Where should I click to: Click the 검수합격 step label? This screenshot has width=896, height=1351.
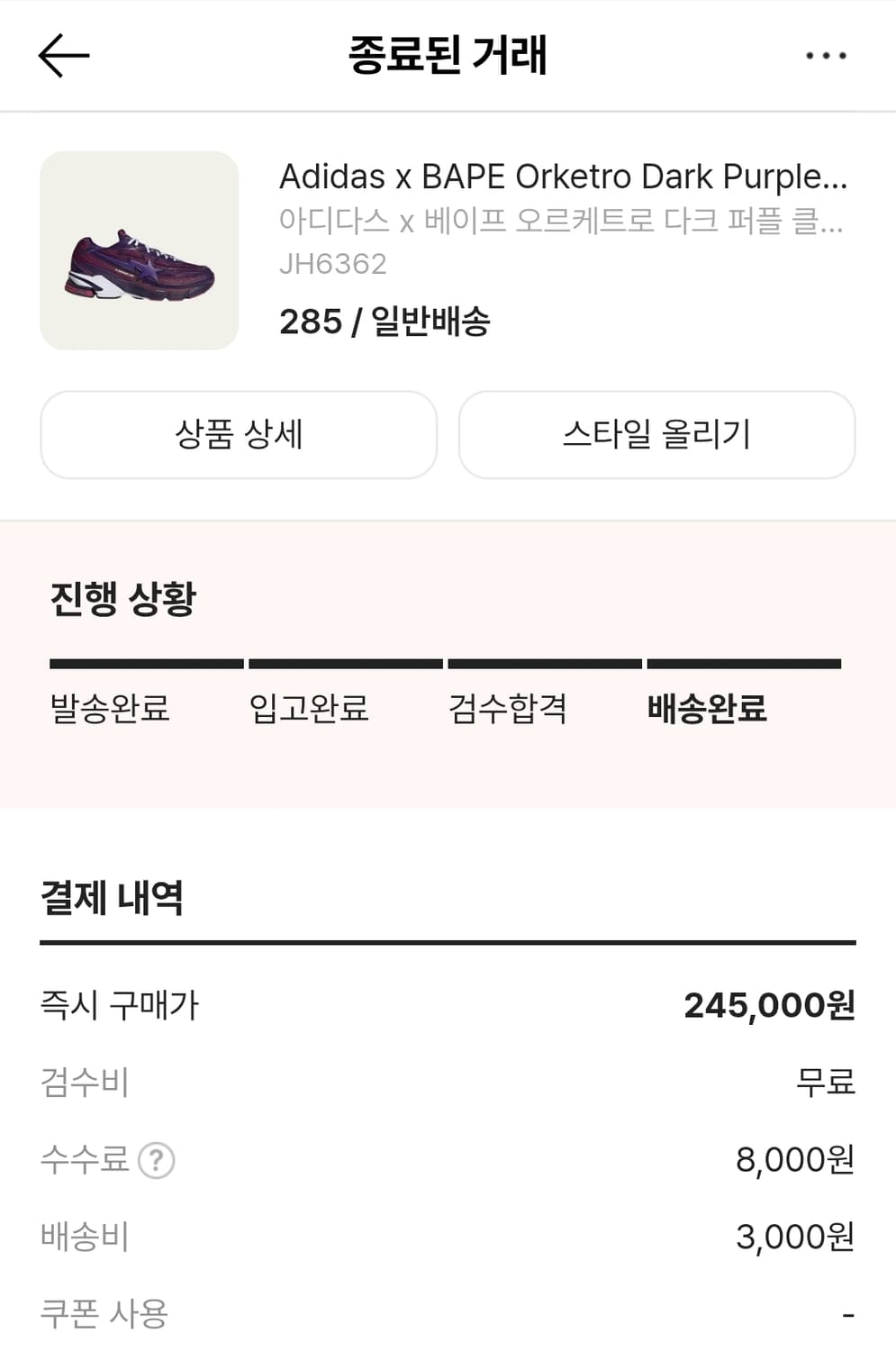pyautogui.click(x=510, y=710)
